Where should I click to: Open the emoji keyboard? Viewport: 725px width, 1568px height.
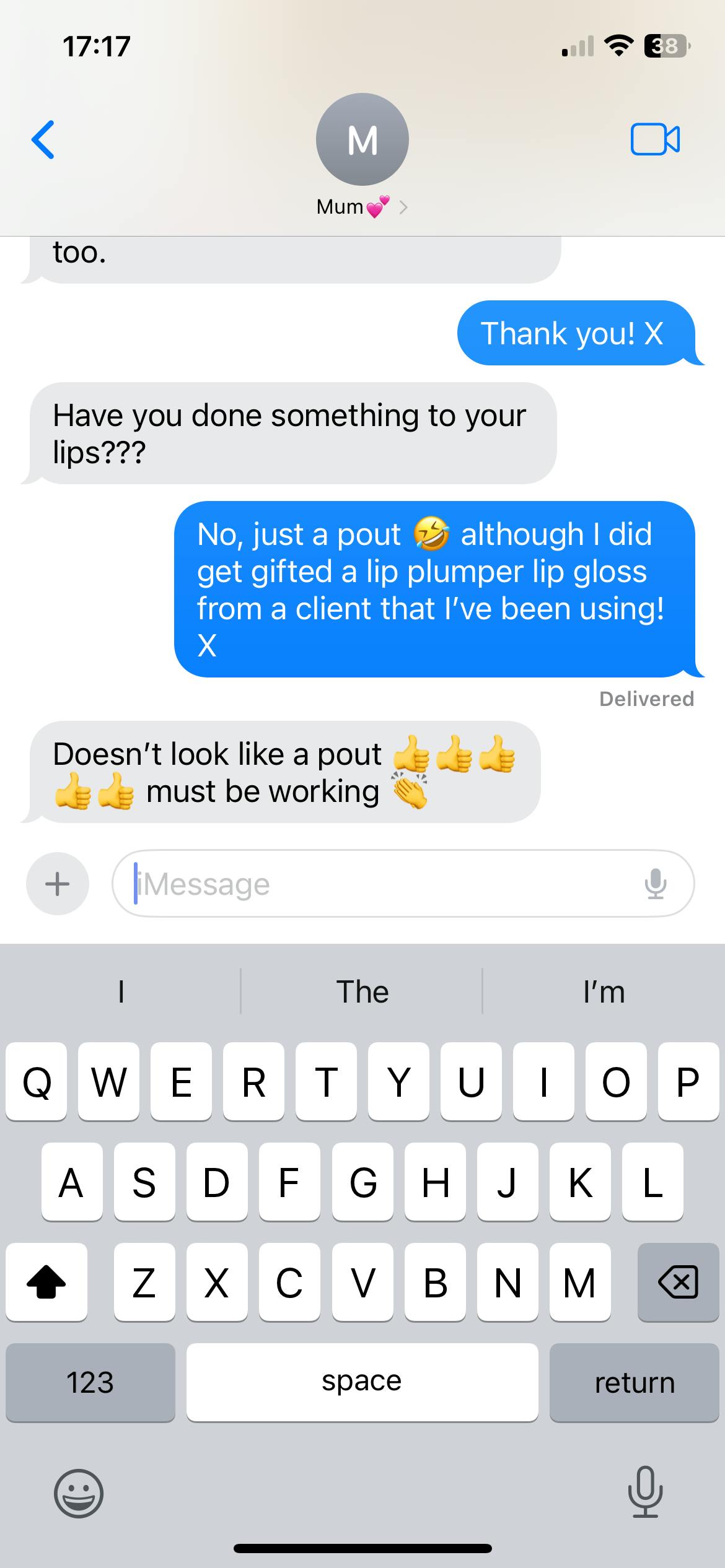click(x=79, y=1493)
